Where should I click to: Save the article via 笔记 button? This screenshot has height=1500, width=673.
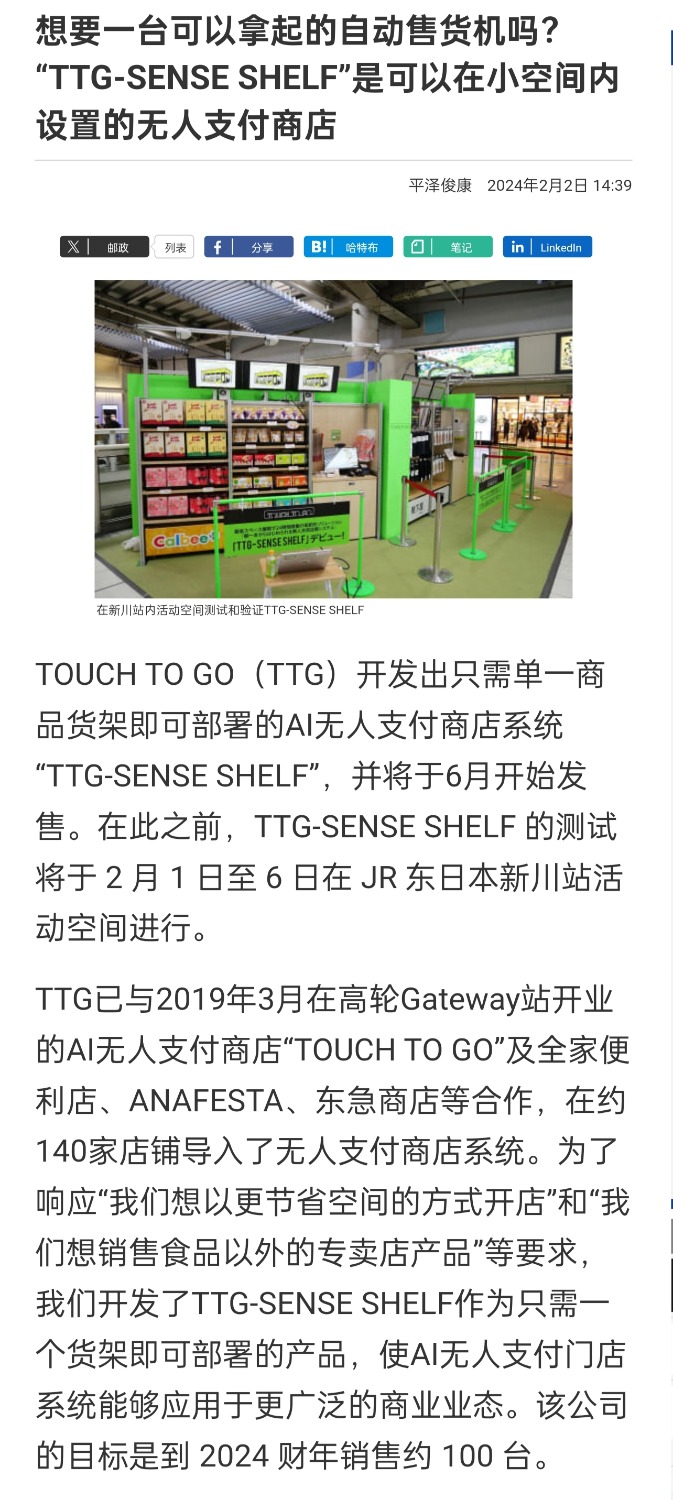pos(448,247)
